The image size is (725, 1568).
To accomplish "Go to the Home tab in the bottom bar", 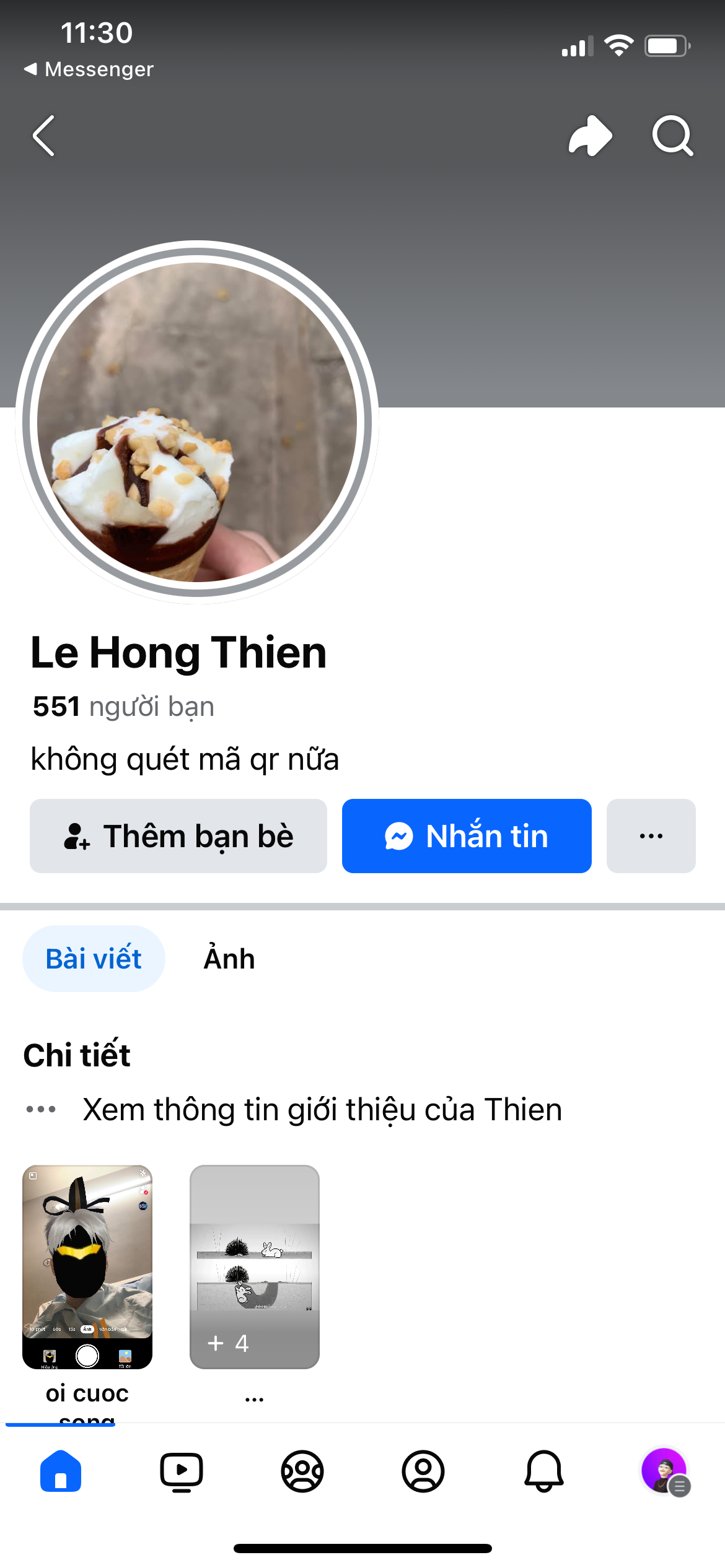I will tap(61, 1471).
